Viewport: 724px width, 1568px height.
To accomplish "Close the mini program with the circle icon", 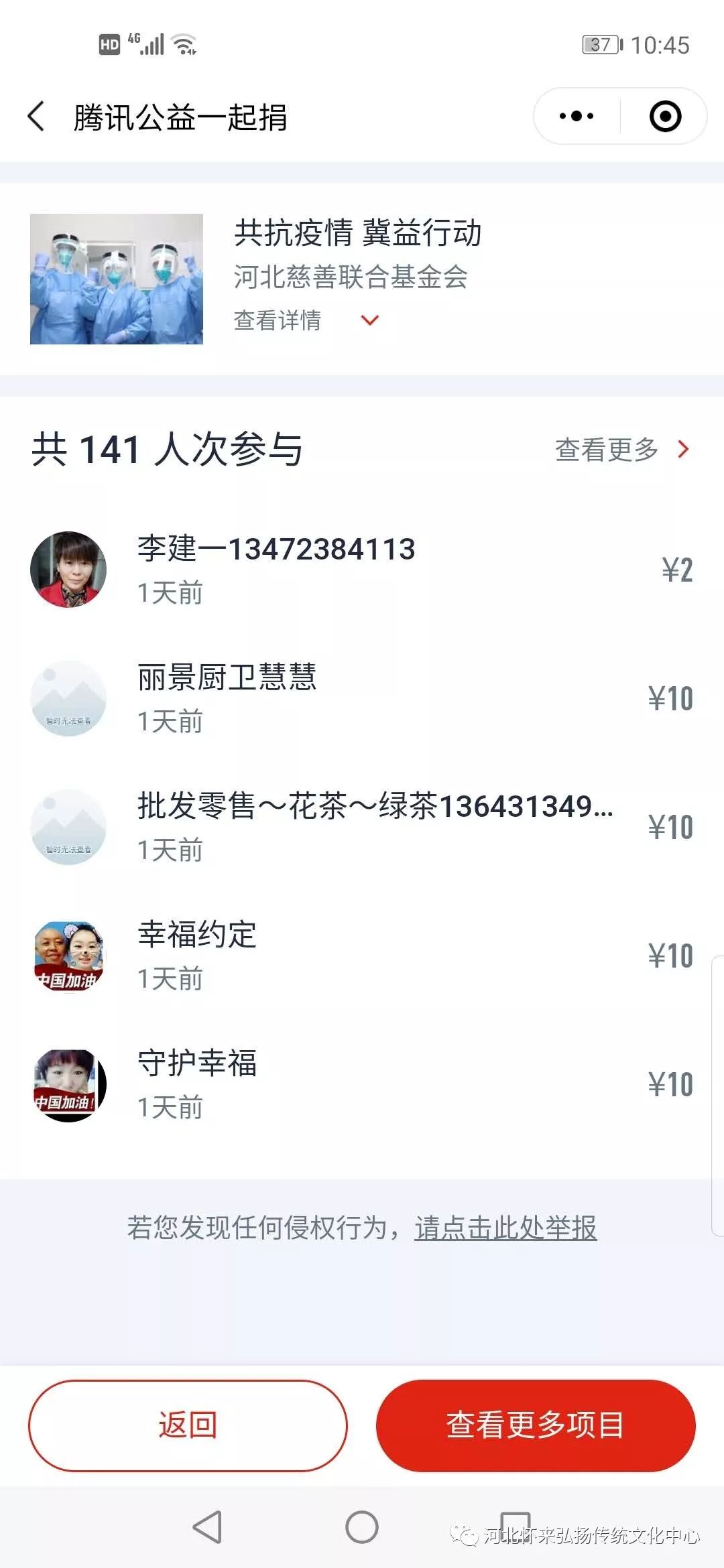I will click(665, 117).
